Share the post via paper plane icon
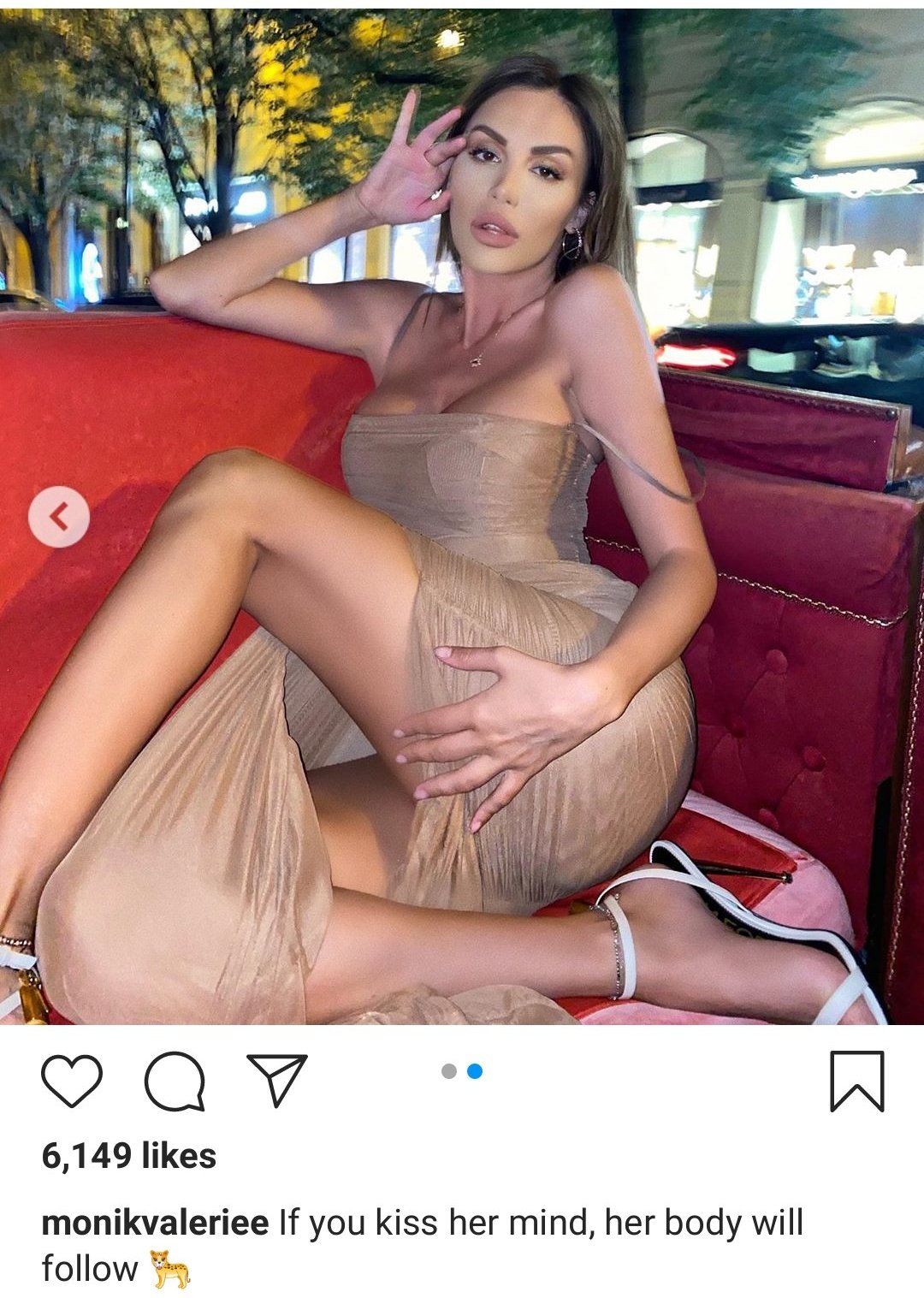Screen dimensions: 924x1298 [x=277, y=1080]
